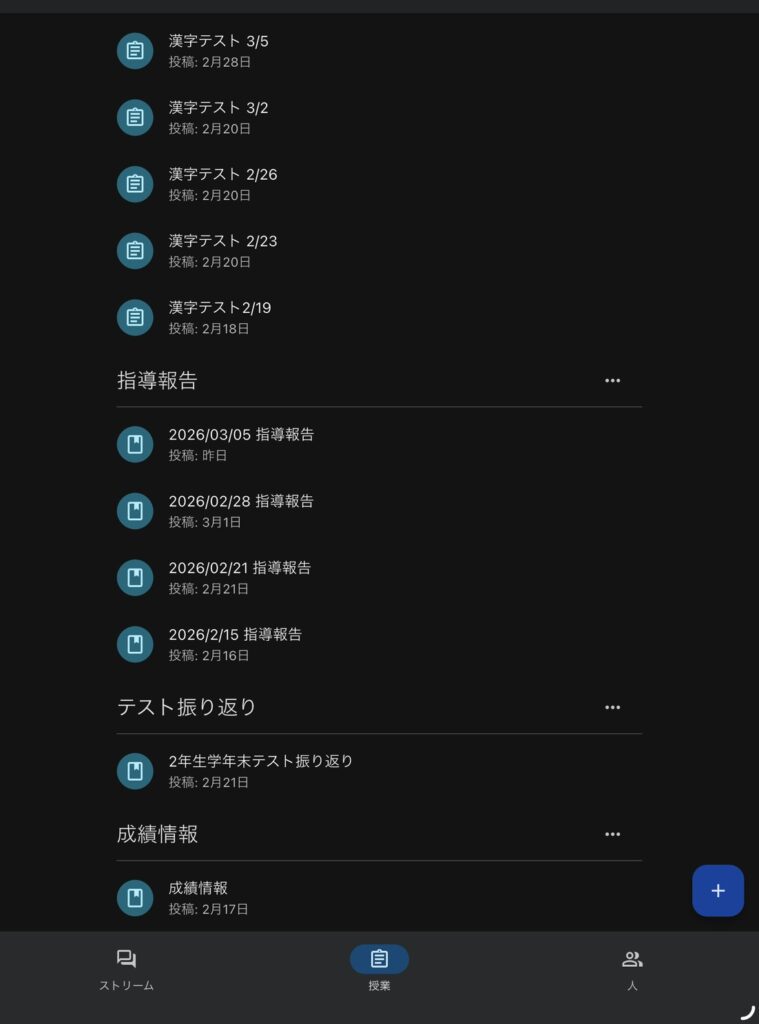The width and height of the screenshot is (759, 1024).
Task: Switch to the 人 tab
Action: click(632, 965)
